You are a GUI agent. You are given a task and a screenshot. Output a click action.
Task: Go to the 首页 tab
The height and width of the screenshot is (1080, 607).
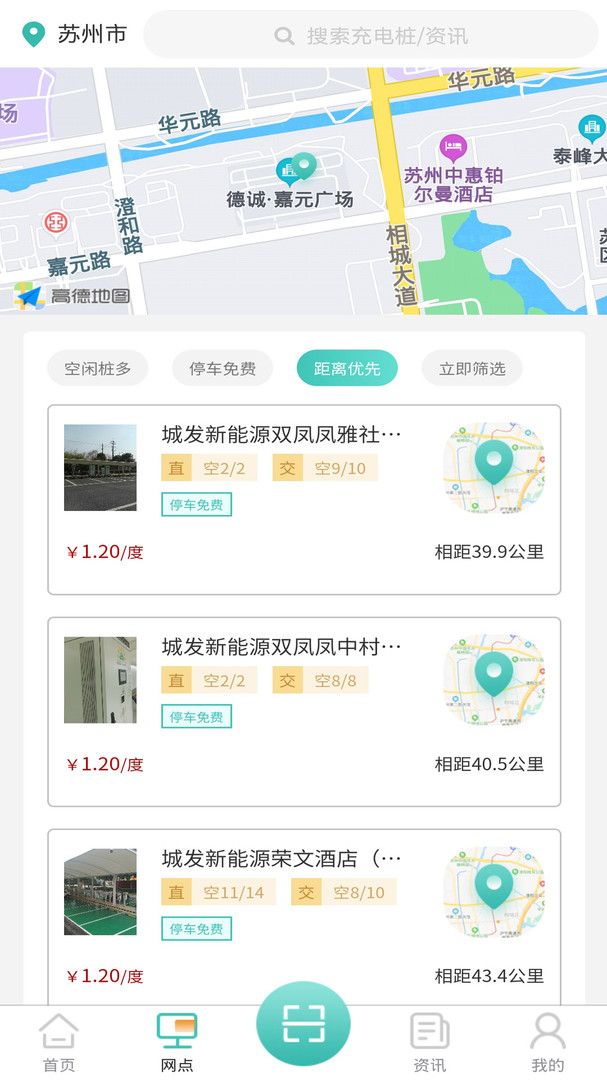point(59,1043)
